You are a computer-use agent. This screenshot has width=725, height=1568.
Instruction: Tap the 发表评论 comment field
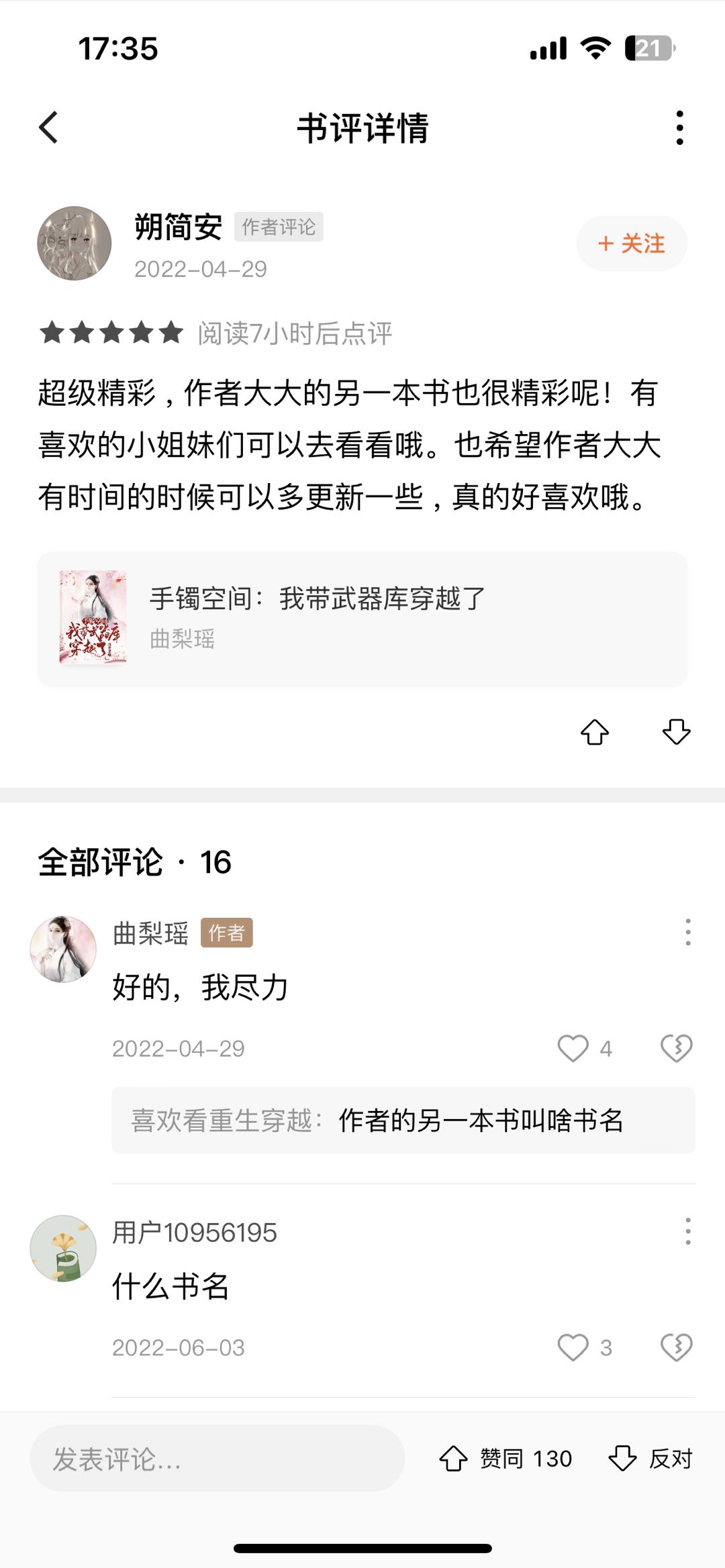pos(217,1459)
